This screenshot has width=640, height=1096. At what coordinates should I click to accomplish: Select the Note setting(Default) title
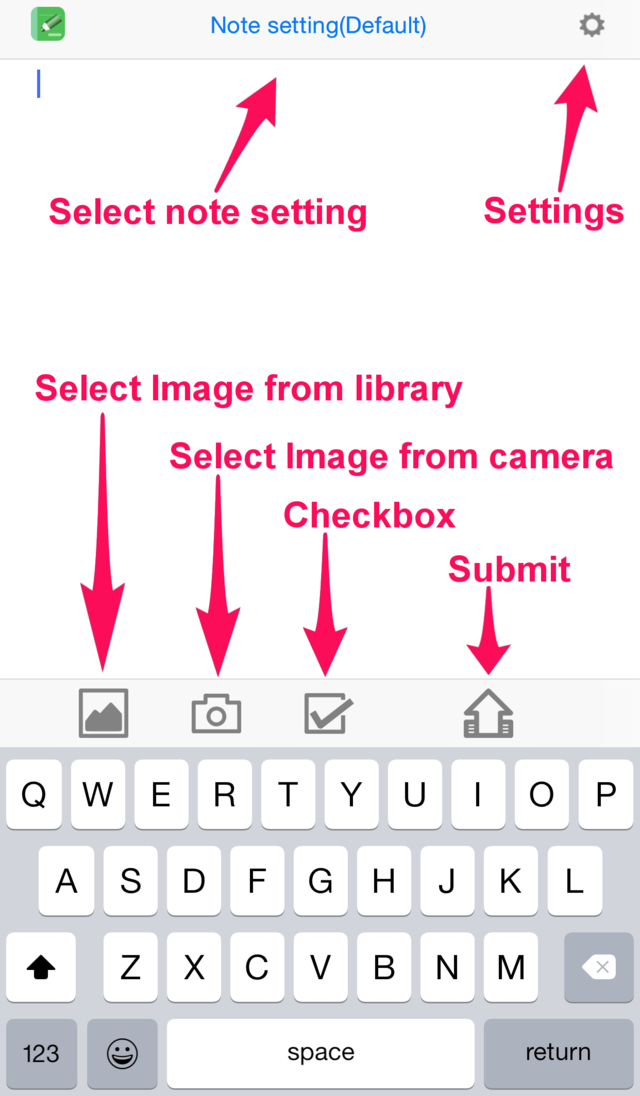(318, 26)
